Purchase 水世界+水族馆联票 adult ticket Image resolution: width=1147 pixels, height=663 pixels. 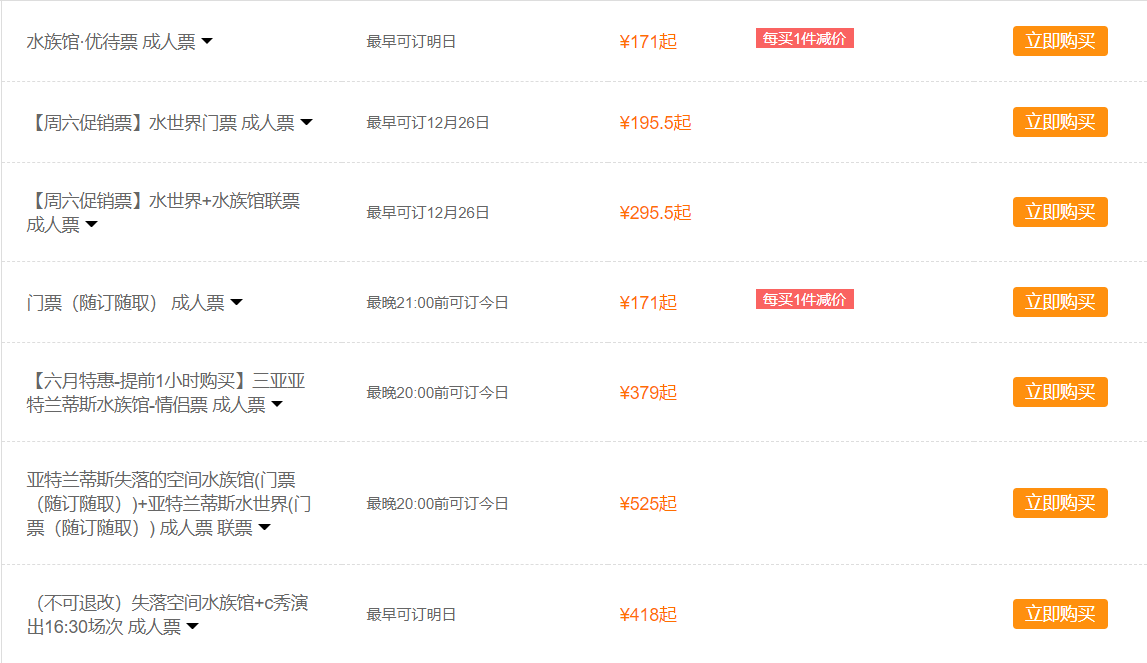click(x=1060, y=212)
